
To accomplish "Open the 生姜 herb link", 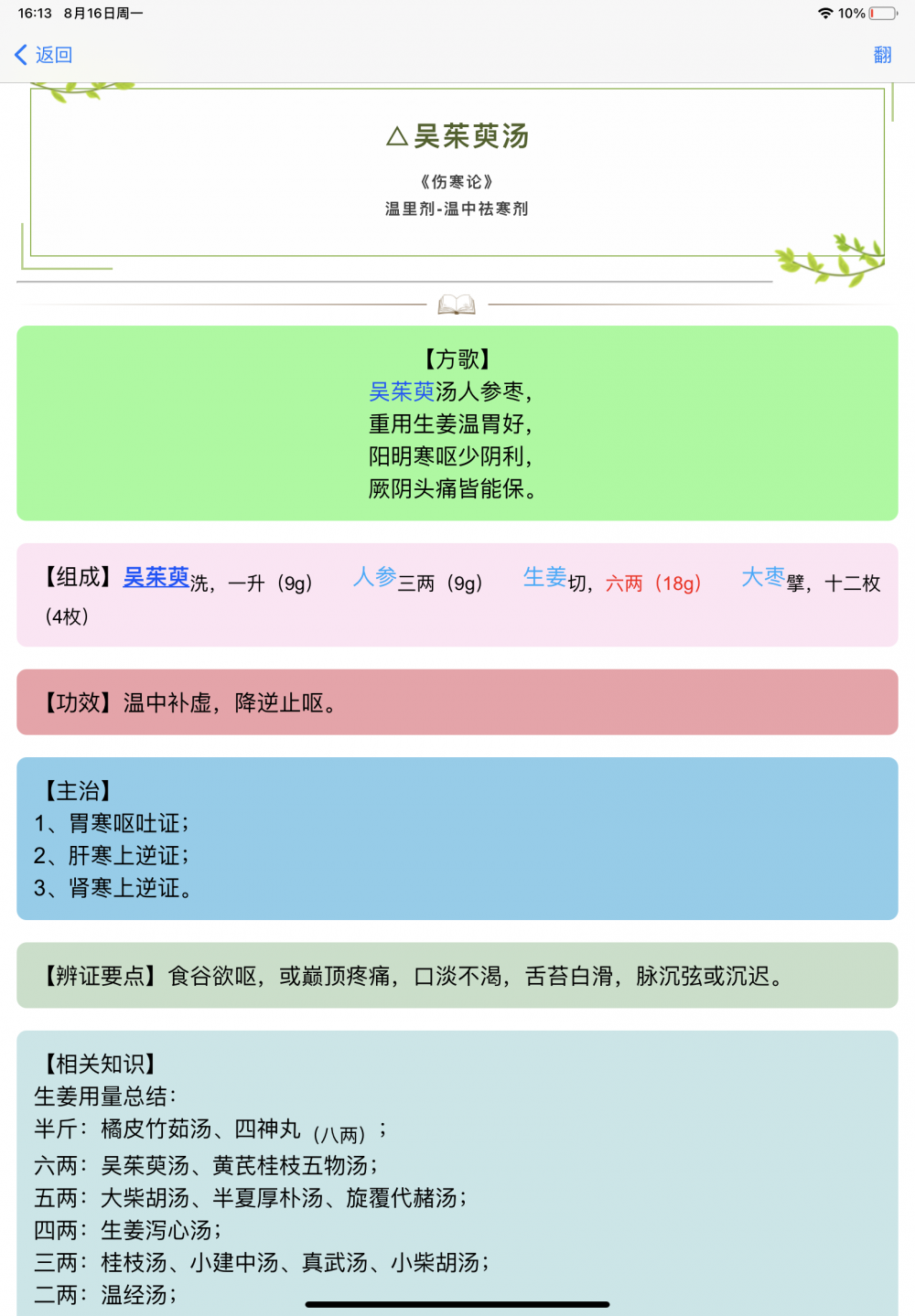I will (x=544, y=577).
